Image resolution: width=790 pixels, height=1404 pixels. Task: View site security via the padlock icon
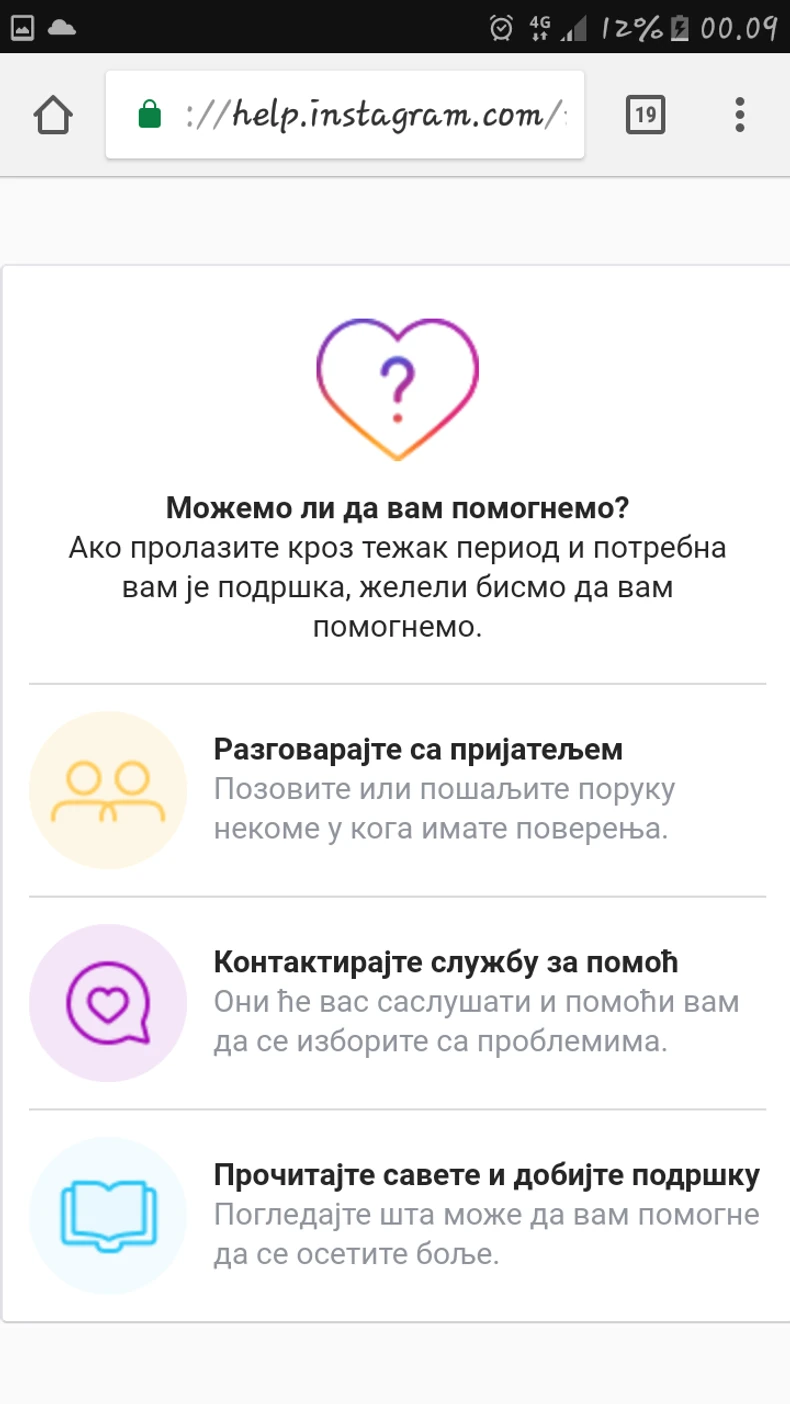pyautogui.click(x=150, y=115)
